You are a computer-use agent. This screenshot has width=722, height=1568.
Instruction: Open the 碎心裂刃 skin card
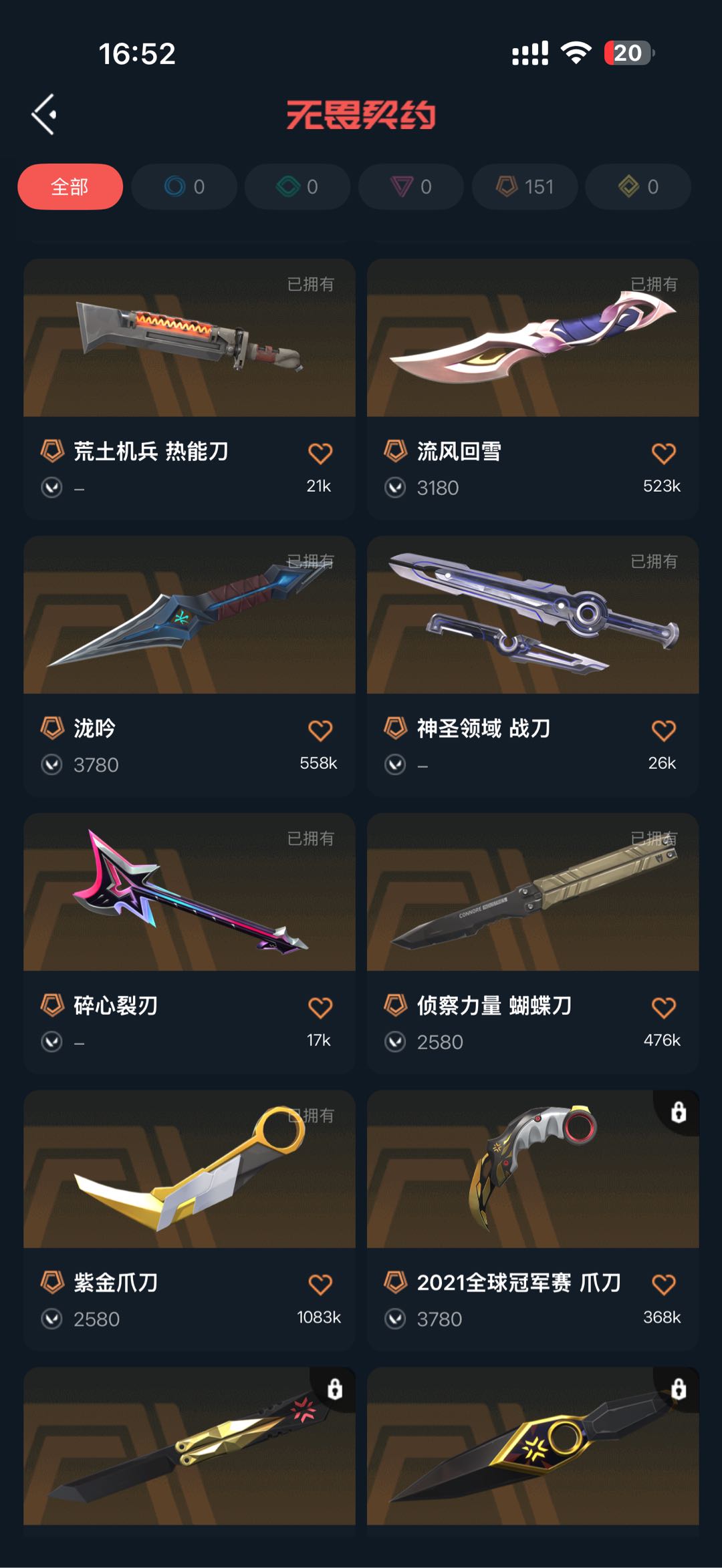pyautogui.click(x=189, y=943)
